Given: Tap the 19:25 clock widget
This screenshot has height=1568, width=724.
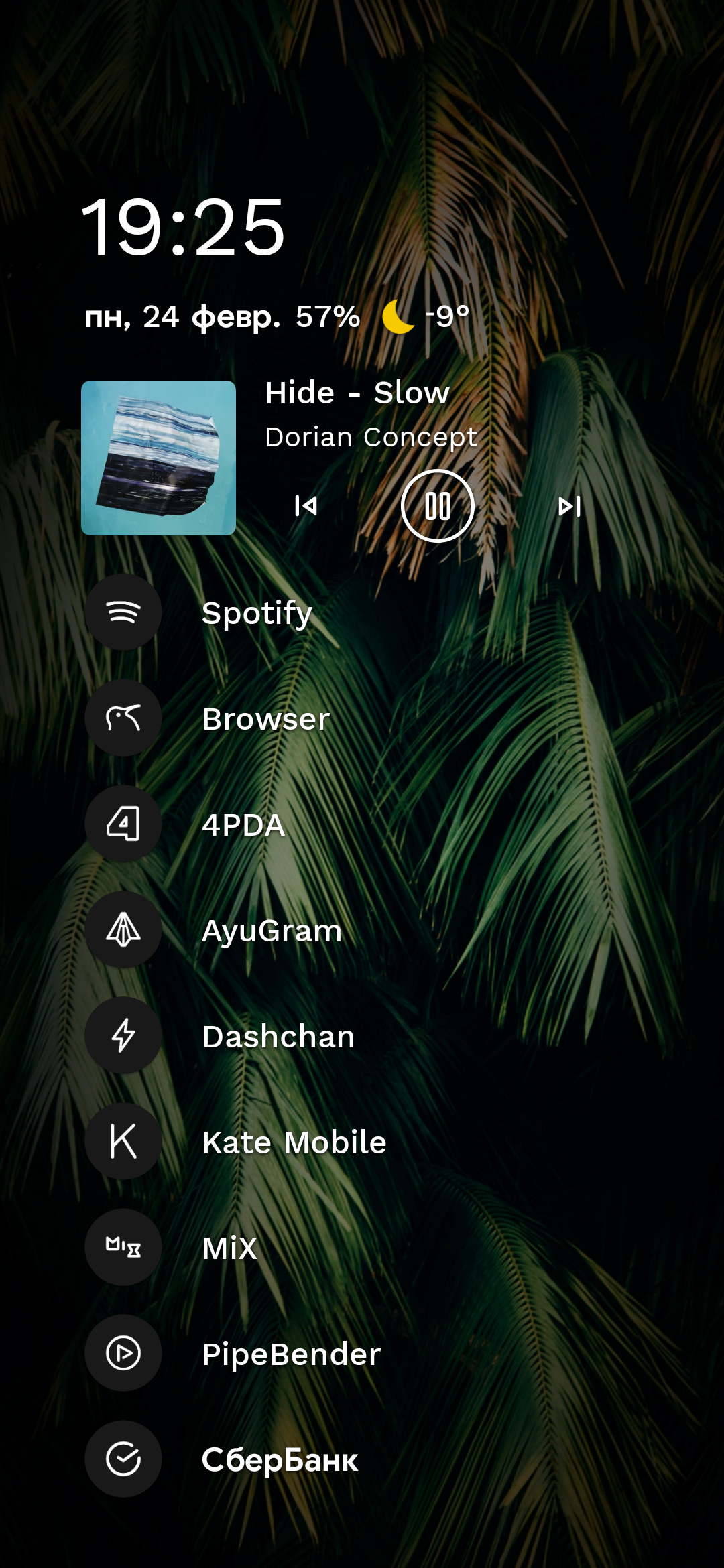Looking at the screenshot, I should tap(182, 228).
